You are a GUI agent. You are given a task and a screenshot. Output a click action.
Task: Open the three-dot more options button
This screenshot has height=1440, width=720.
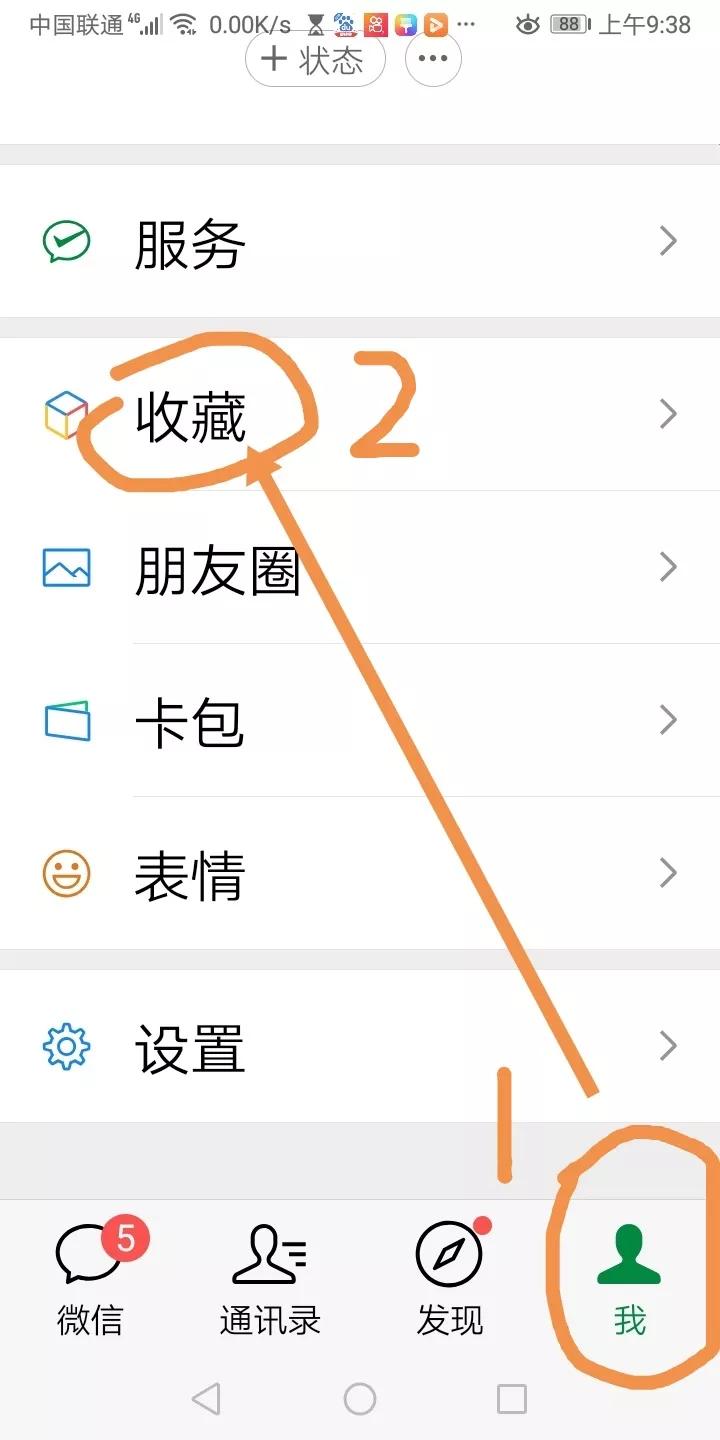coord(432,59)
